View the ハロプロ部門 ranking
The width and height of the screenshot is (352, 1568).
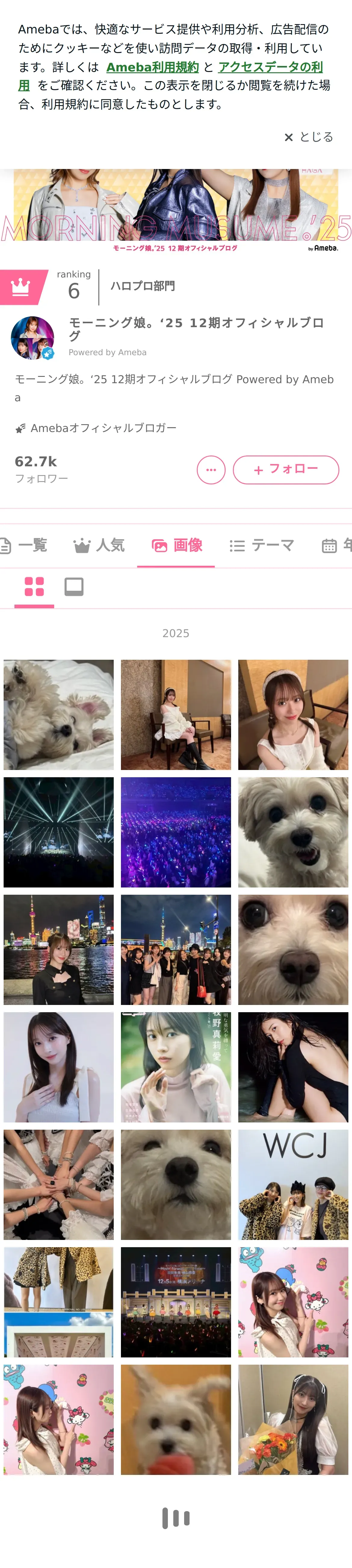pyautogui.click(x=142, y=286)
